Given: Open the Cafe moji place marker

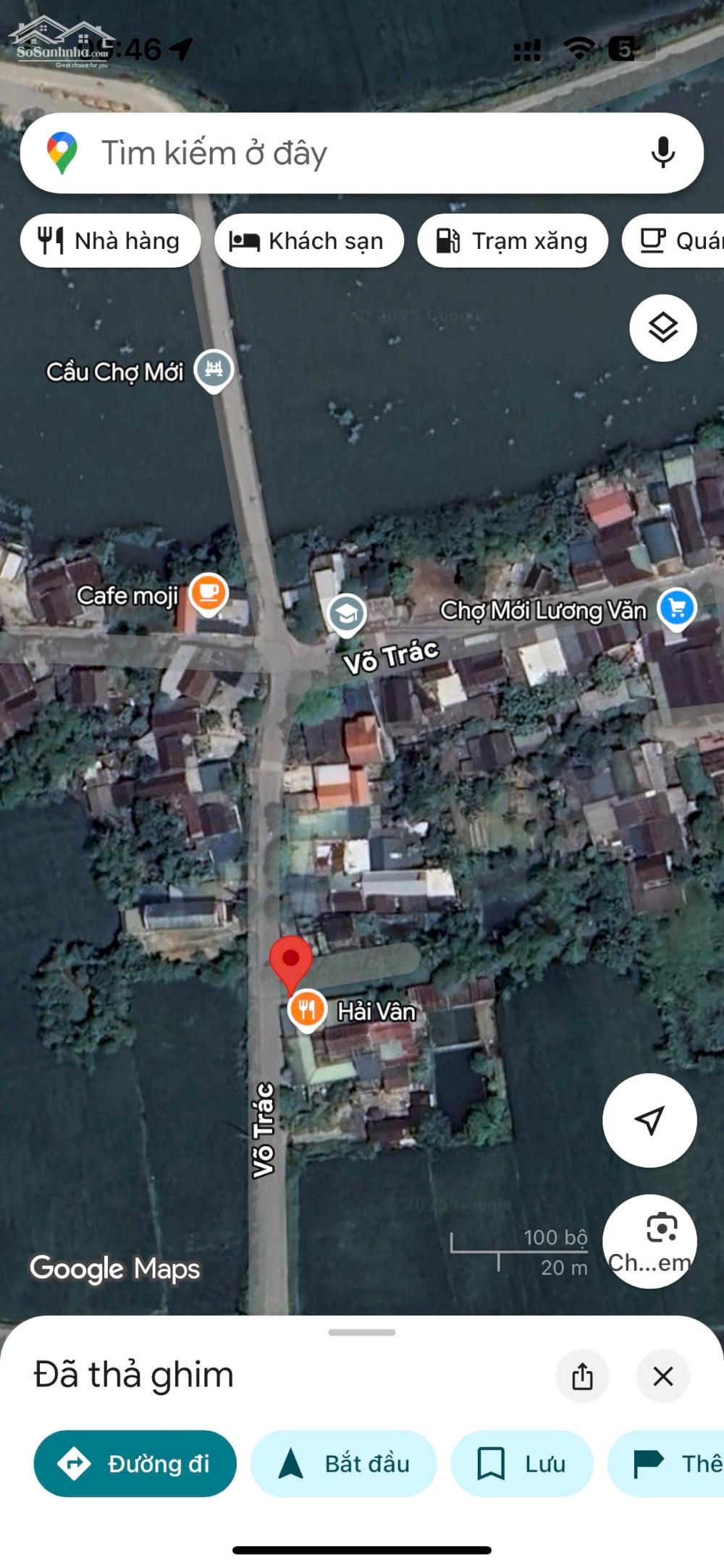Looking at the screenshot, I should 209,593.
